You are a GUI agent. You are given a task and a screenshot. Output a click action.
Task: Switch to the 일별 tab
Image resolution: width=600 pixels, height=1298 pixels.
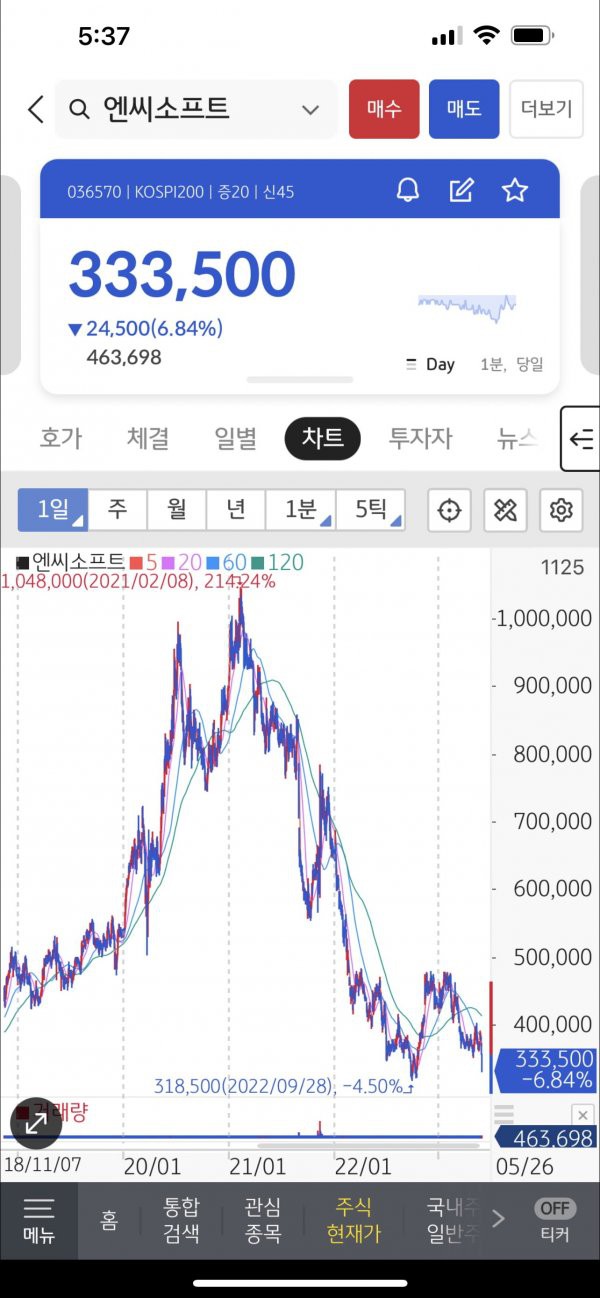tap(235, 438)
